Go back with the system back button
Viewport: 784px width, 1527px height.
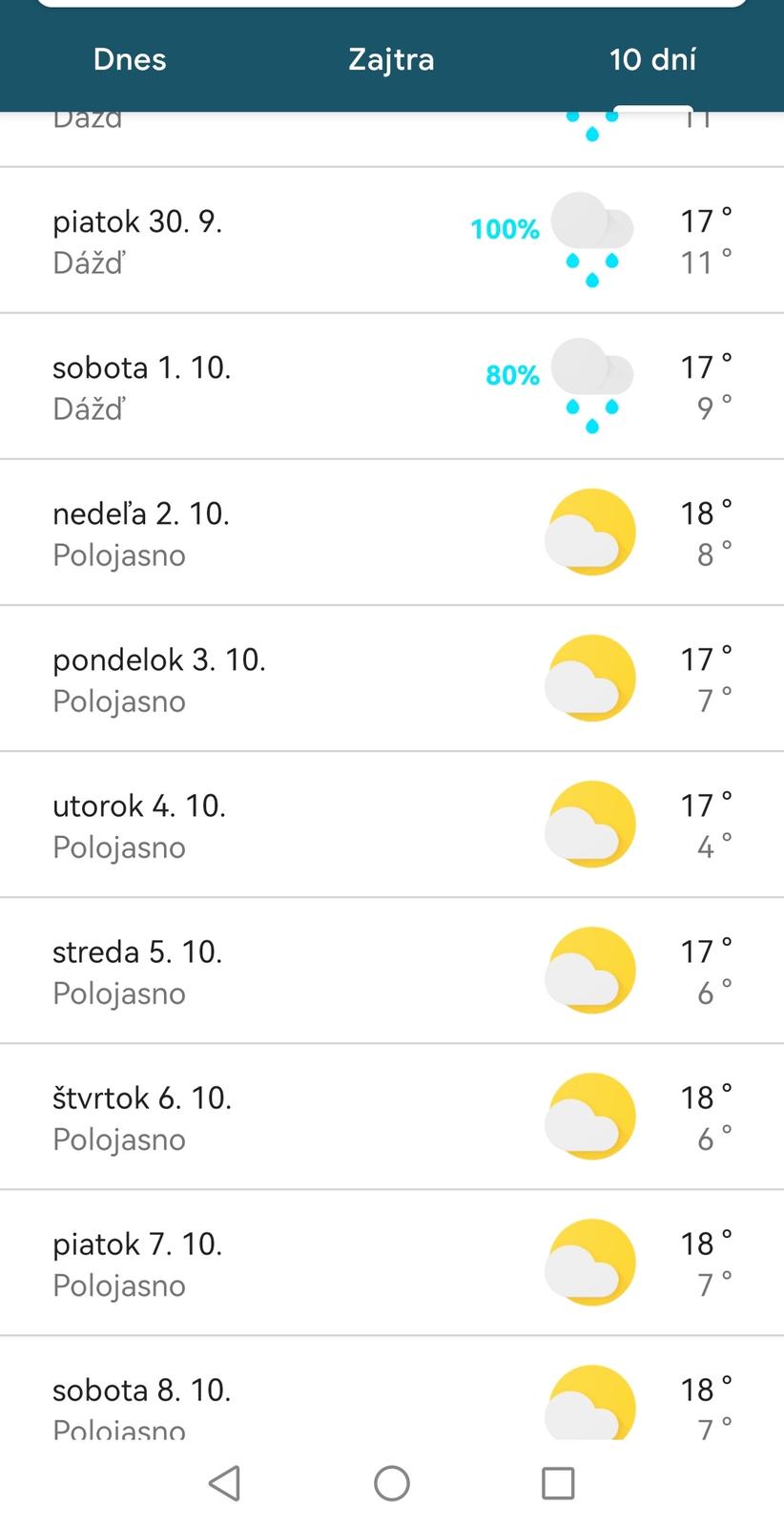pyautogui.click(x=224, y=1483)
